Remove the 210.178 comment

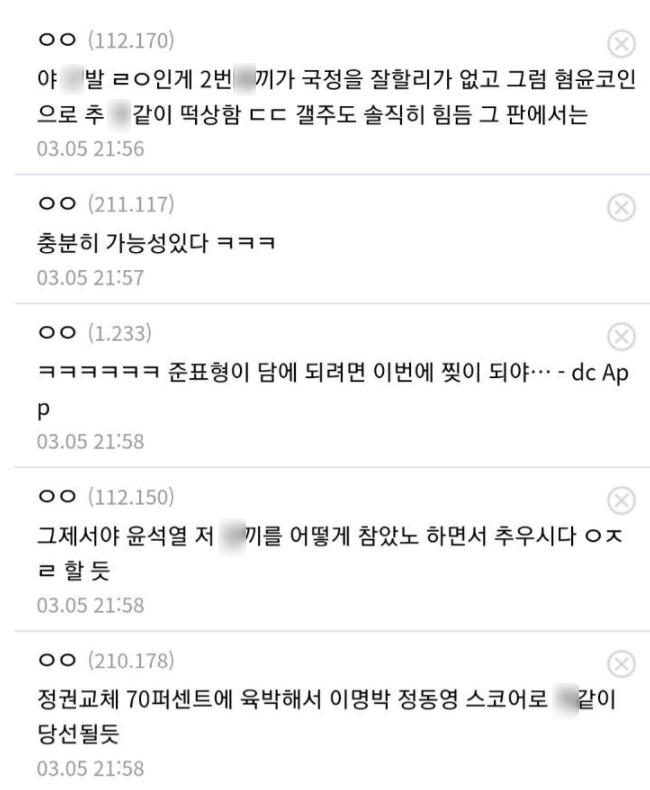coord(621,663)
